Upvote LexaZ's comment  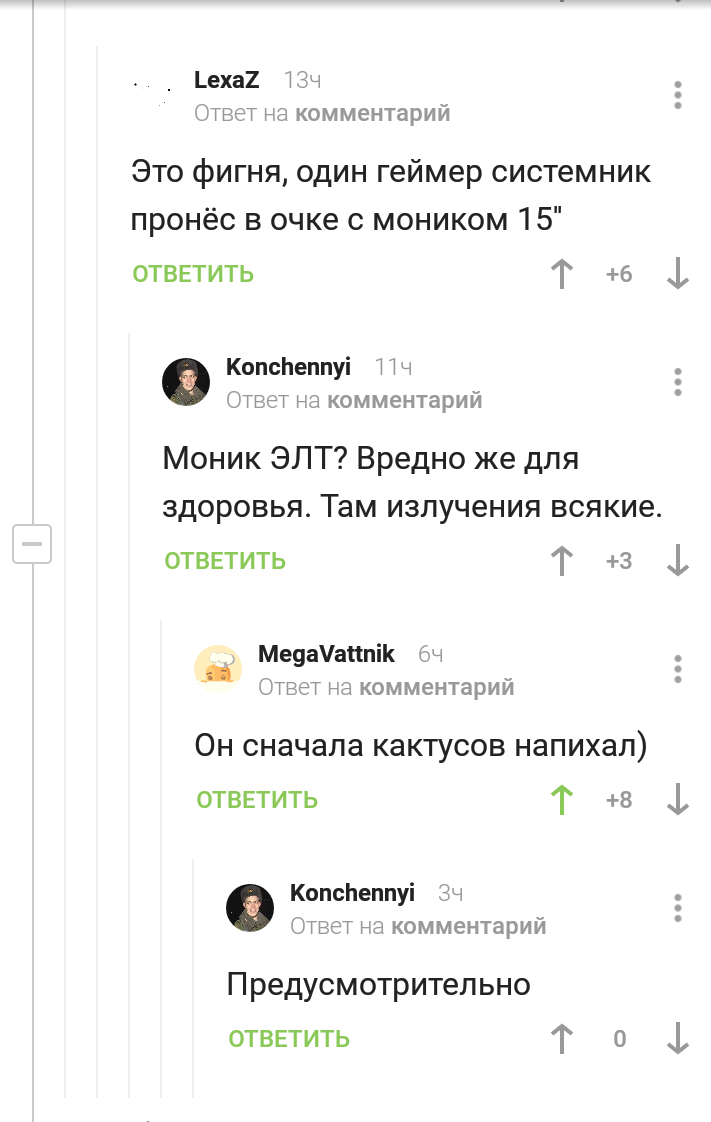[562, 274]
